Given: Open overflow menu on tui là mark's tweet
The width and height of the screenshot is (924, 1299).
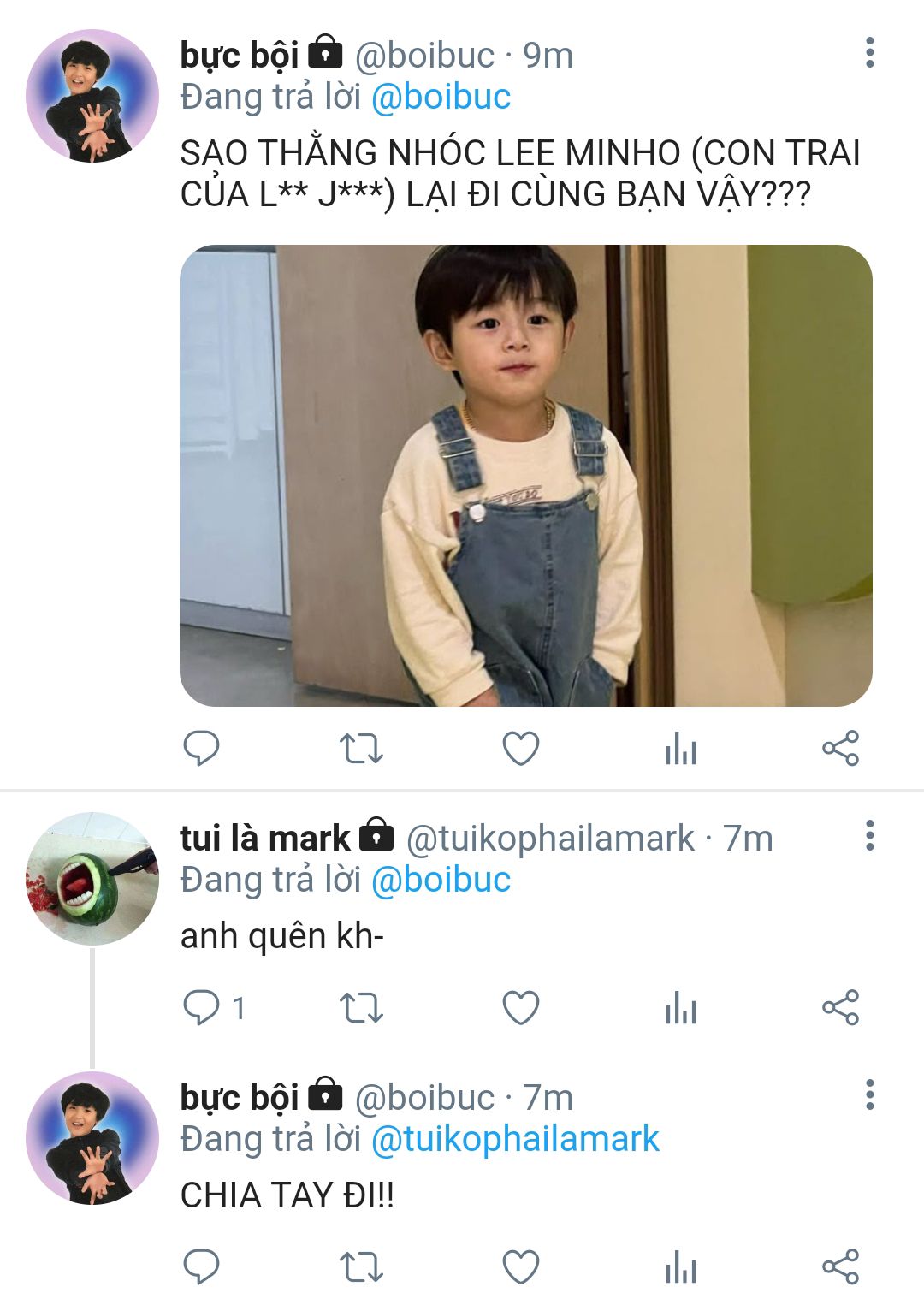Looking at the screenshot, I should (x=869, y=835).
